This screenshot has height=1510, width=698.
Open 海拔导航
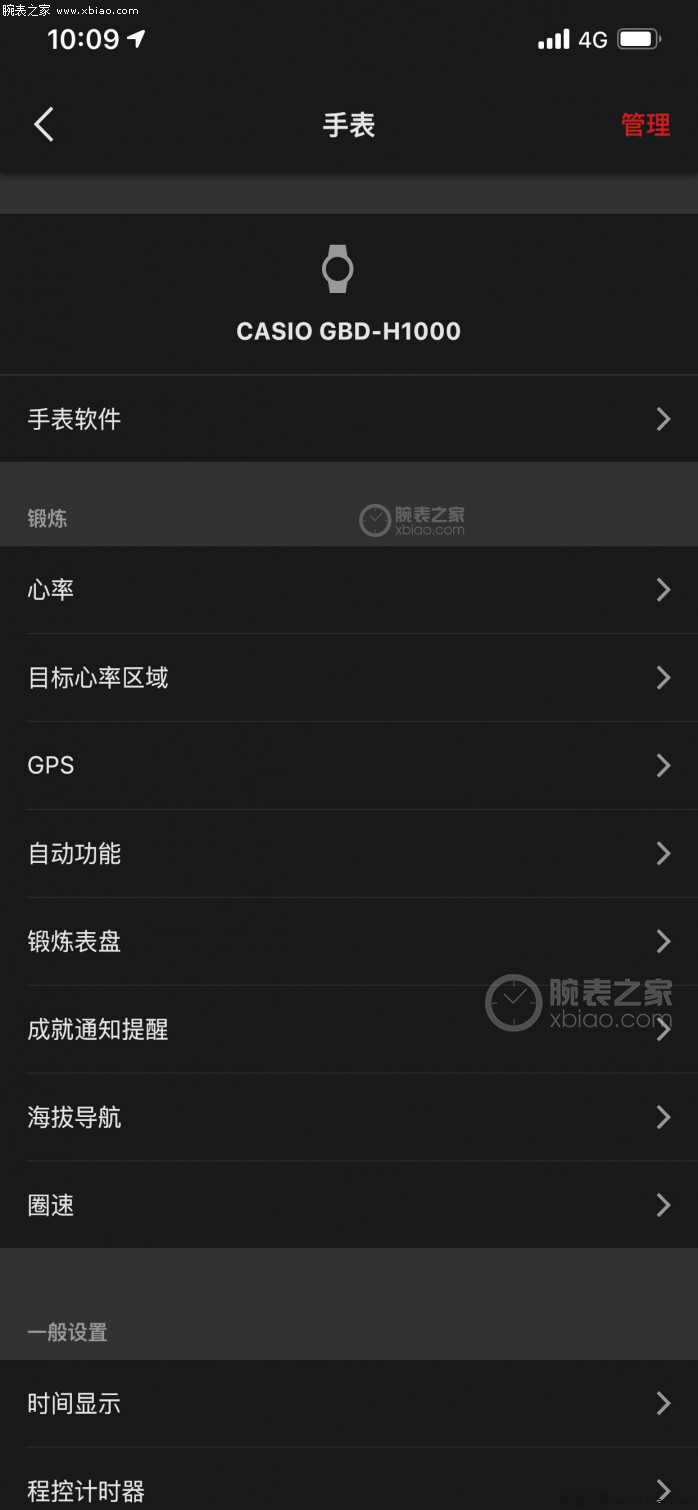[349, 1118]
